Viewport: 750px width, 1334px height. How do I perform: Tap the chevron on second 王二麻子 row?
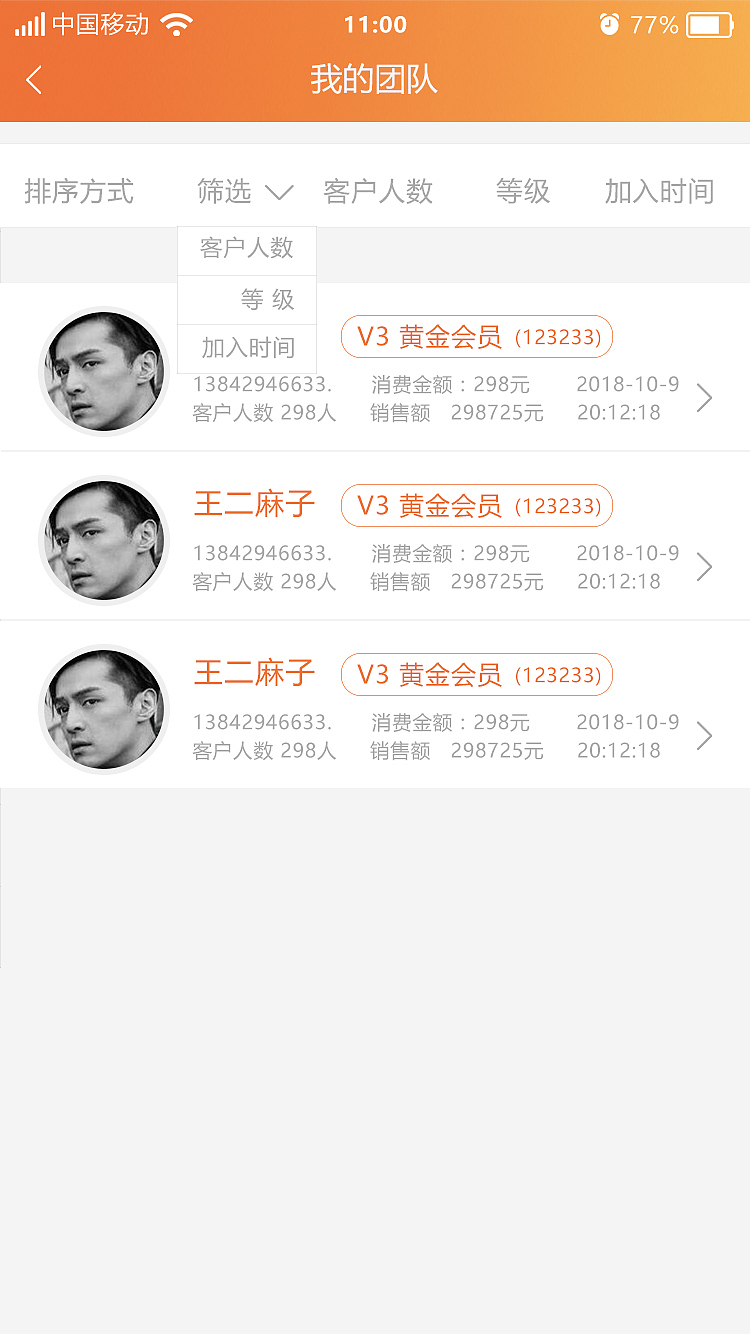point(705,567)
